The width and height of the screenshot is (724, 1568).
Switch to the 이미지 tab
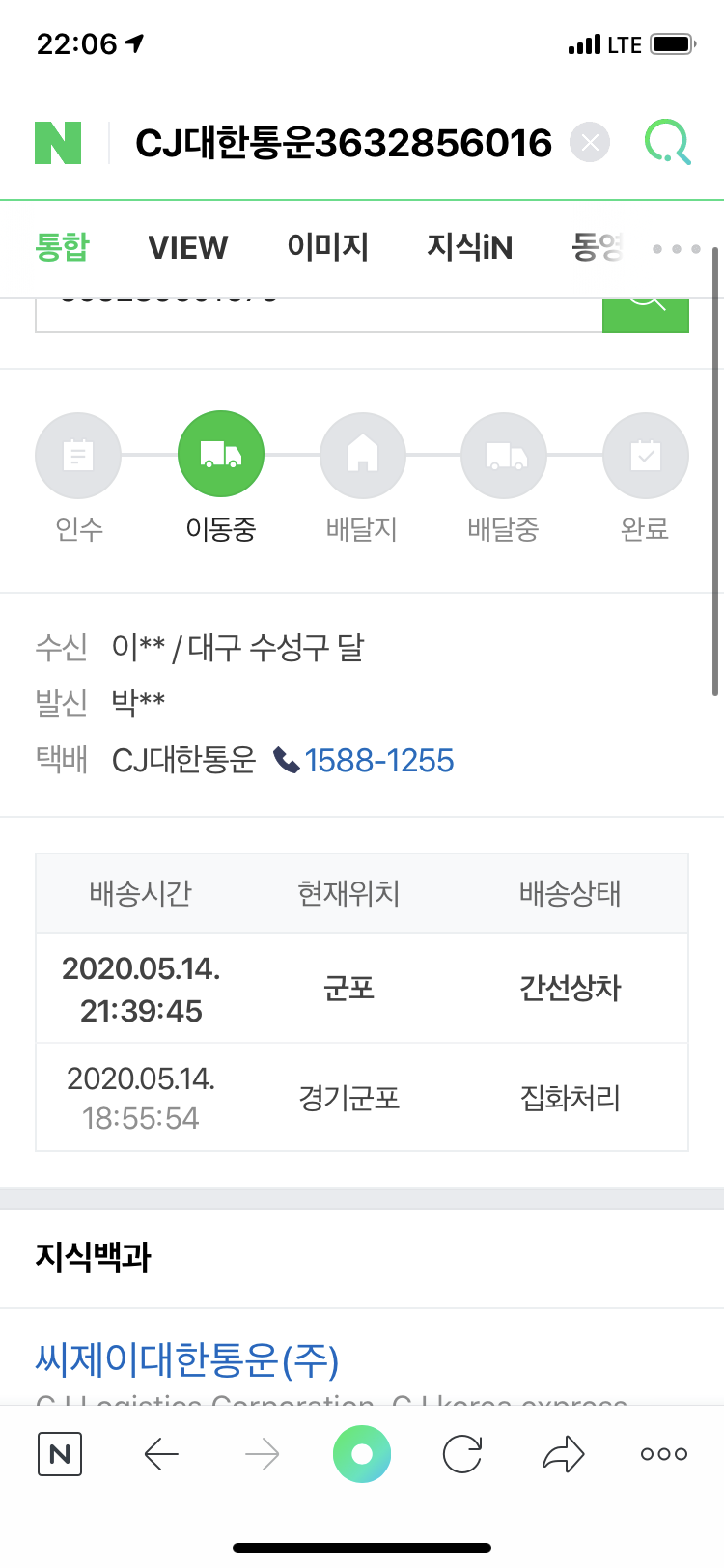tap(328, 247)
